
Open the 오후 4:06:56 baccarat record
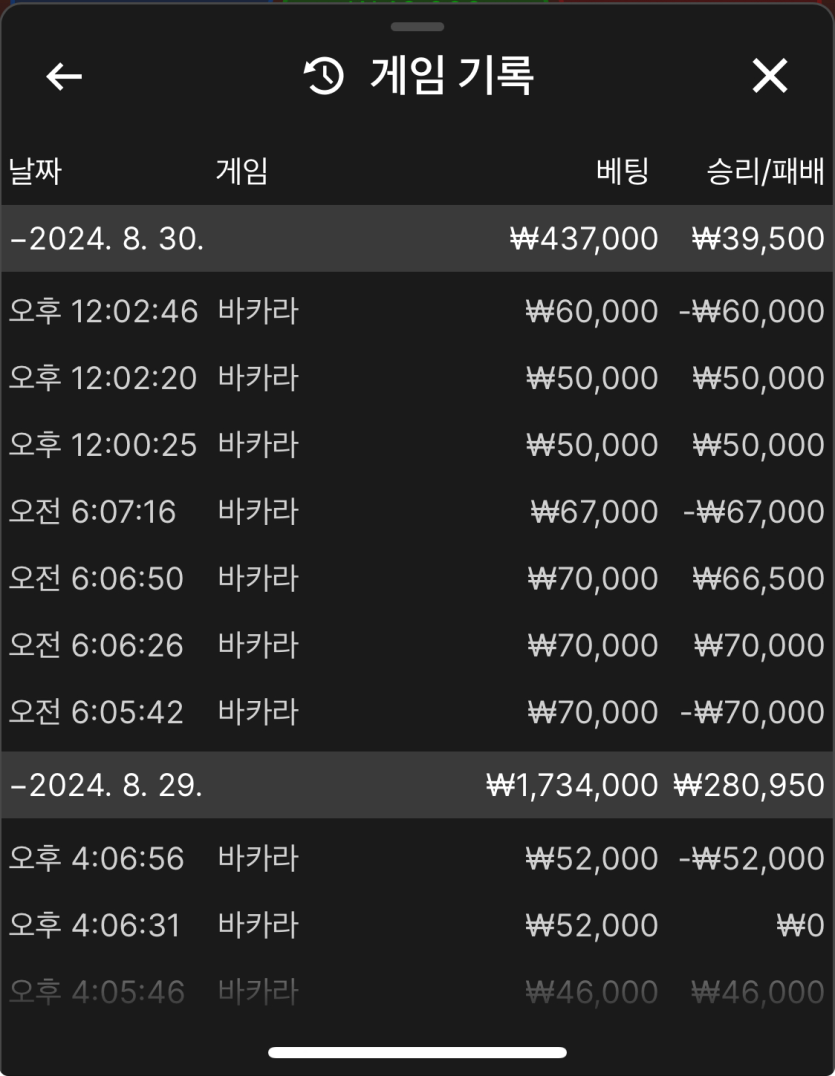click(417, 859)
